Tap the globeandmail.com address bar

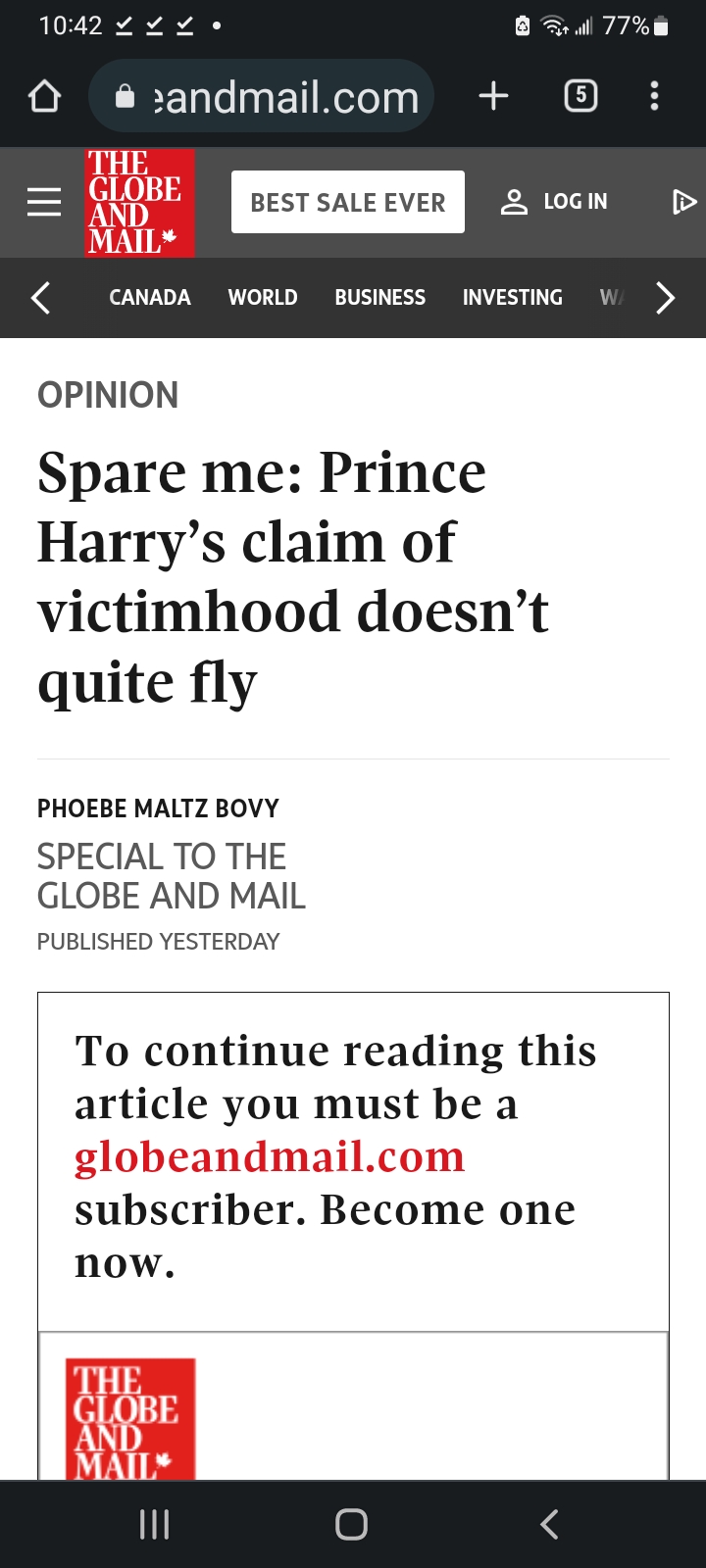coord(261,96)
